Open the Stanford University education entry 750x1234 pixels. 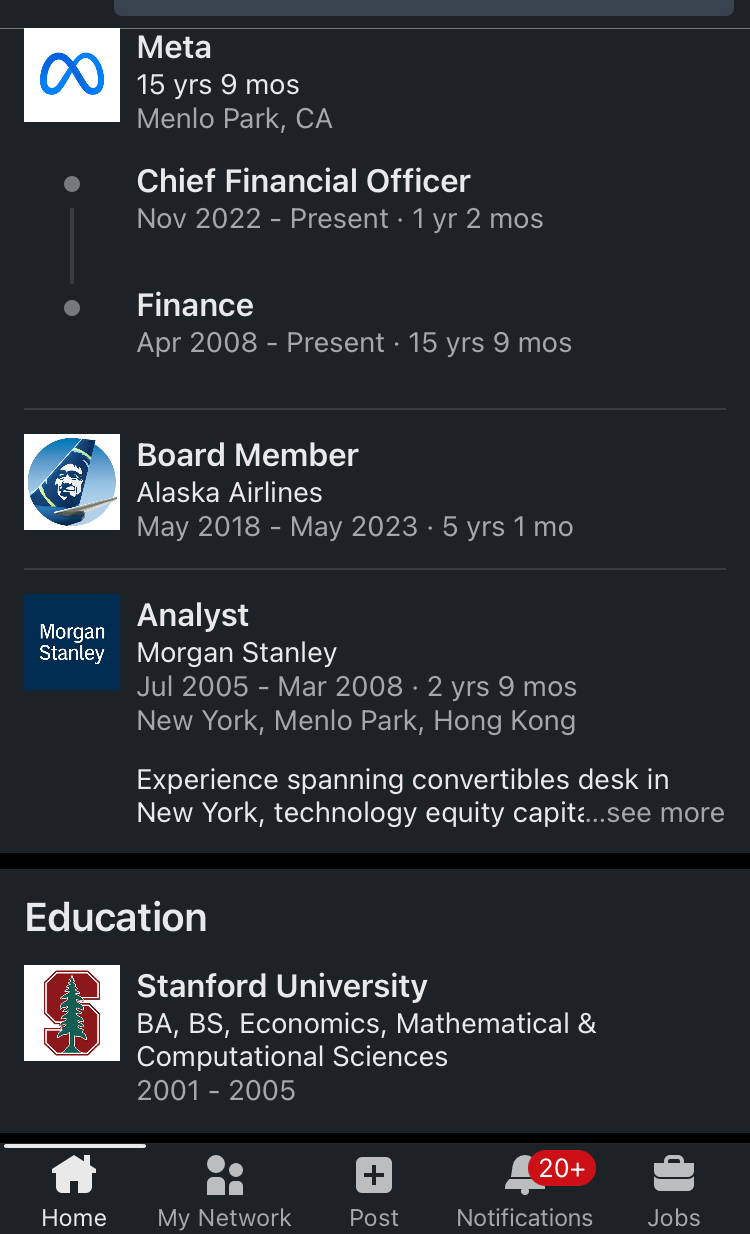pyautogui.click(x=282, y=987)
